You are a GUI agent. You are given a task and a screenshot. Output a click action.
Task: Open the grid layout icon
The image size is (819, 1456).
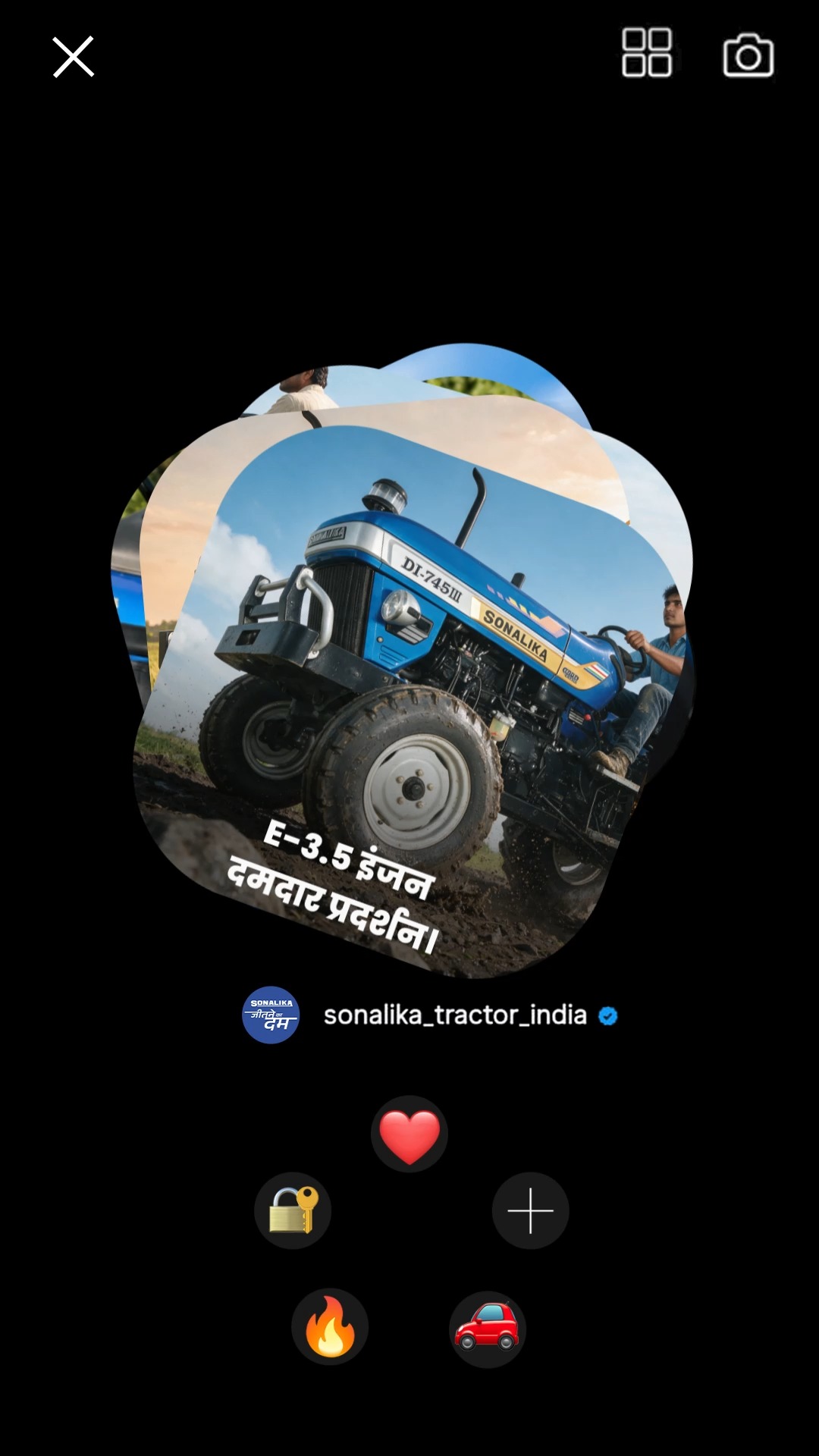[647, 52]
